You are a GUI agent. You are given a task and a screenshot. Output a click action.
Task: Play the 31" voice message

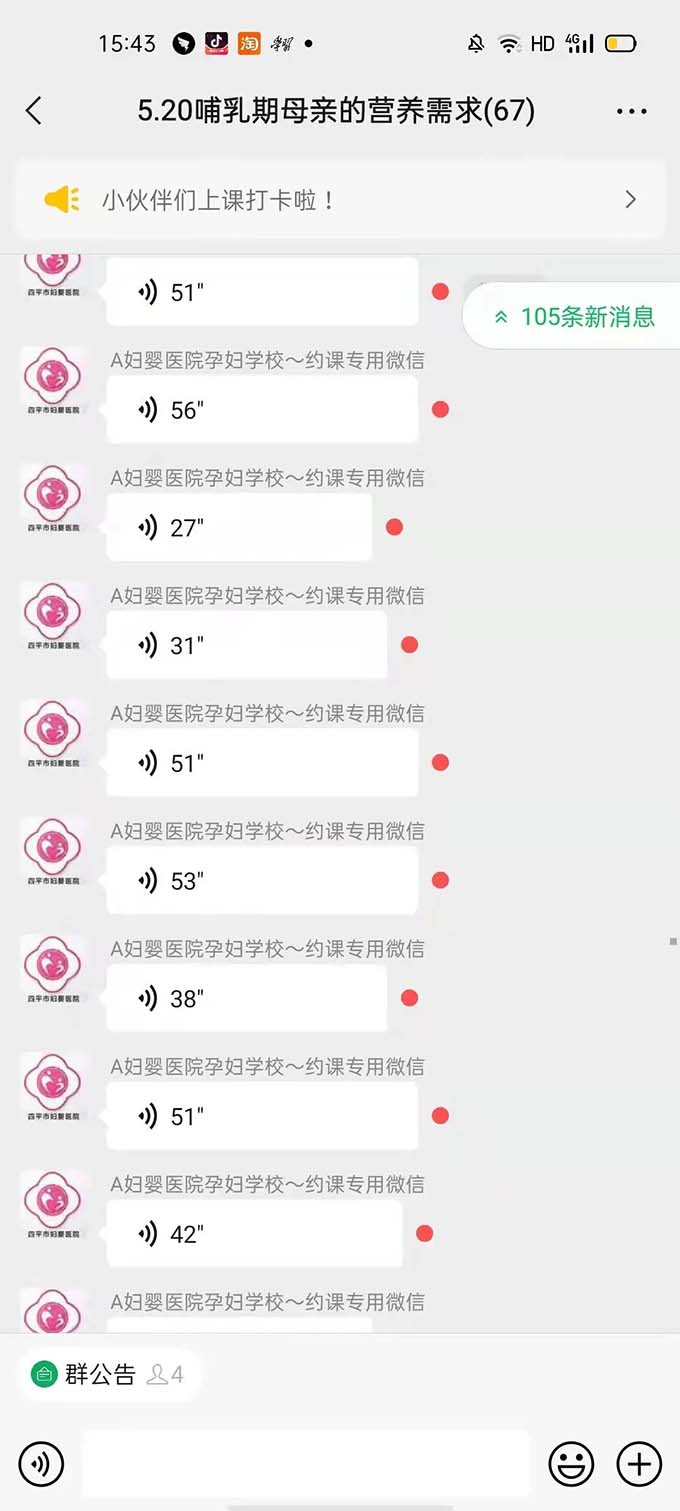point(246,645)
